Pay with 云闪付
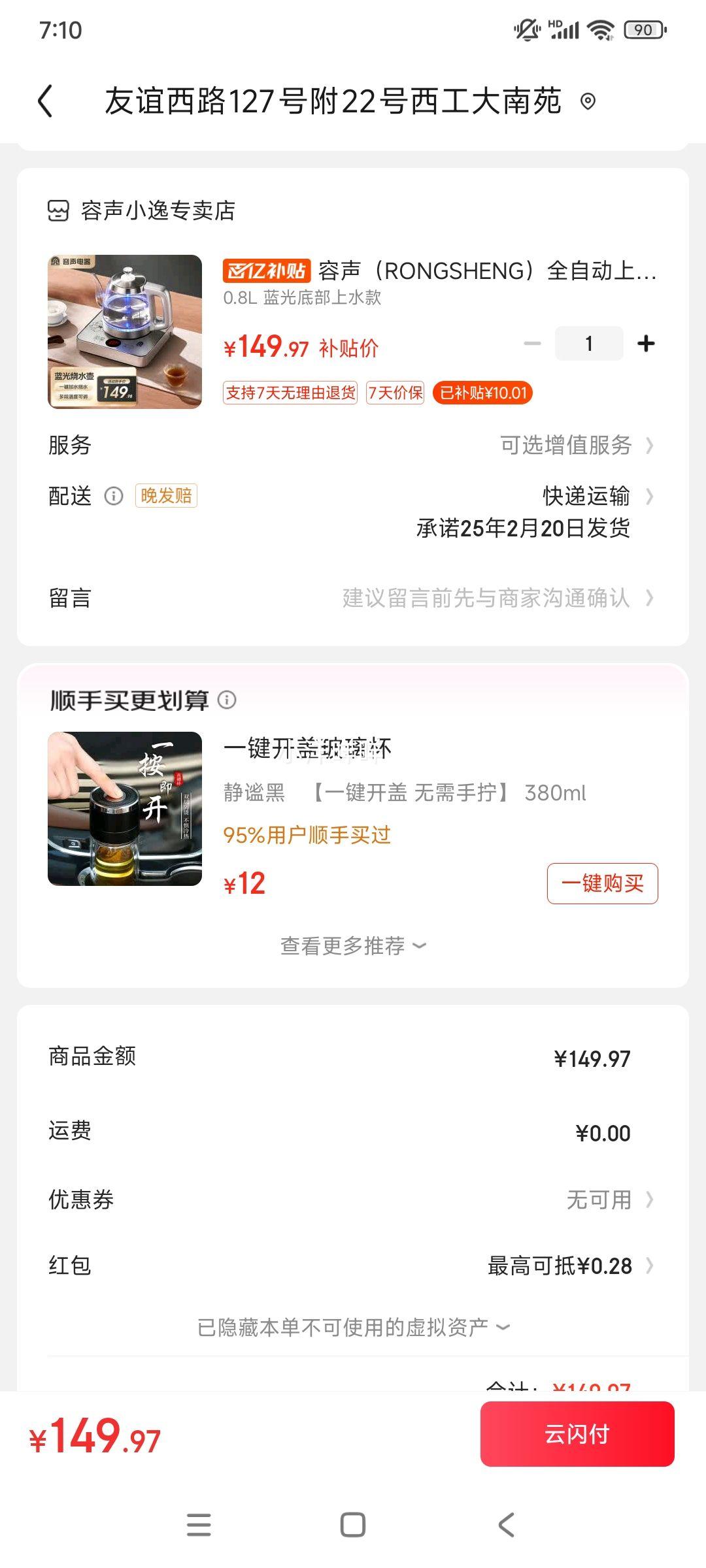The image size is (706, 1568). (x=577, y=1434)
